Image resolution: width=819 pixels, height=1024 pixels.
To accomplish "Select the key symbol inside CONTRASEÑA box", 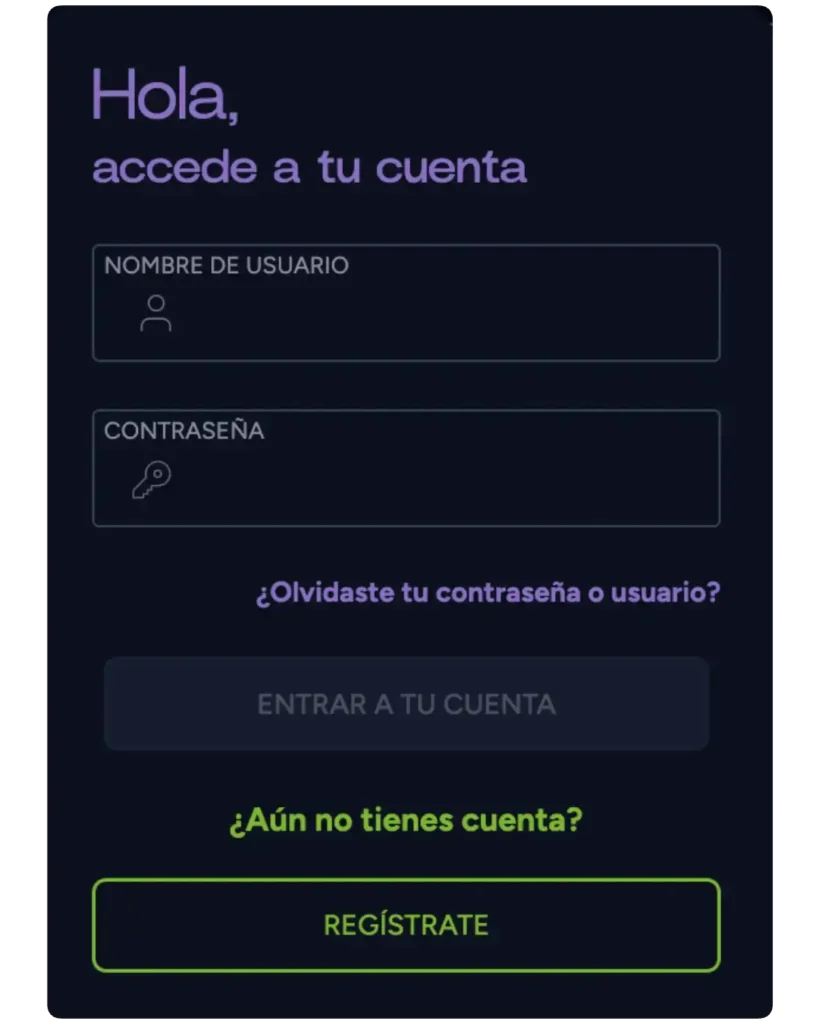I will point(152,478).
